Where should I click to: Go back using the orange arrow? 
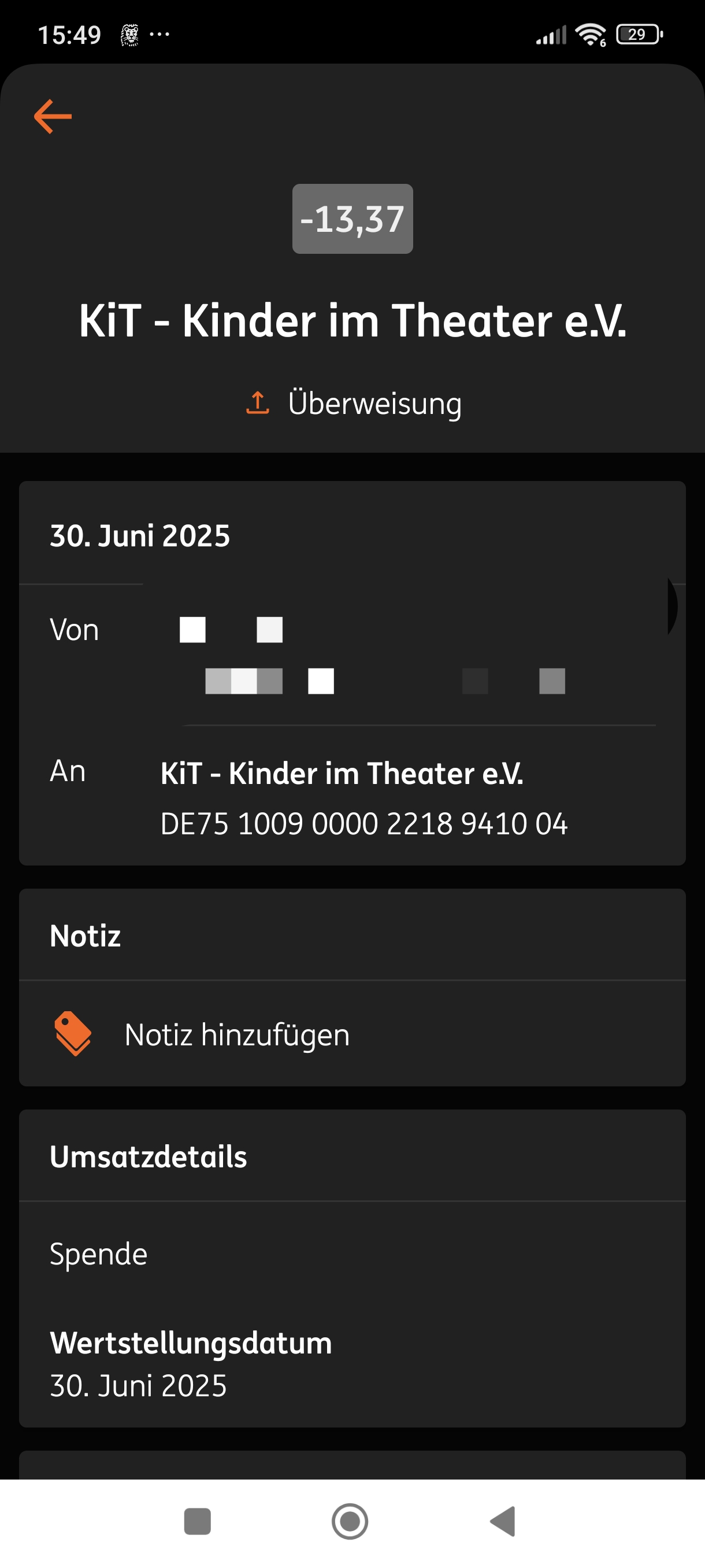53,116
